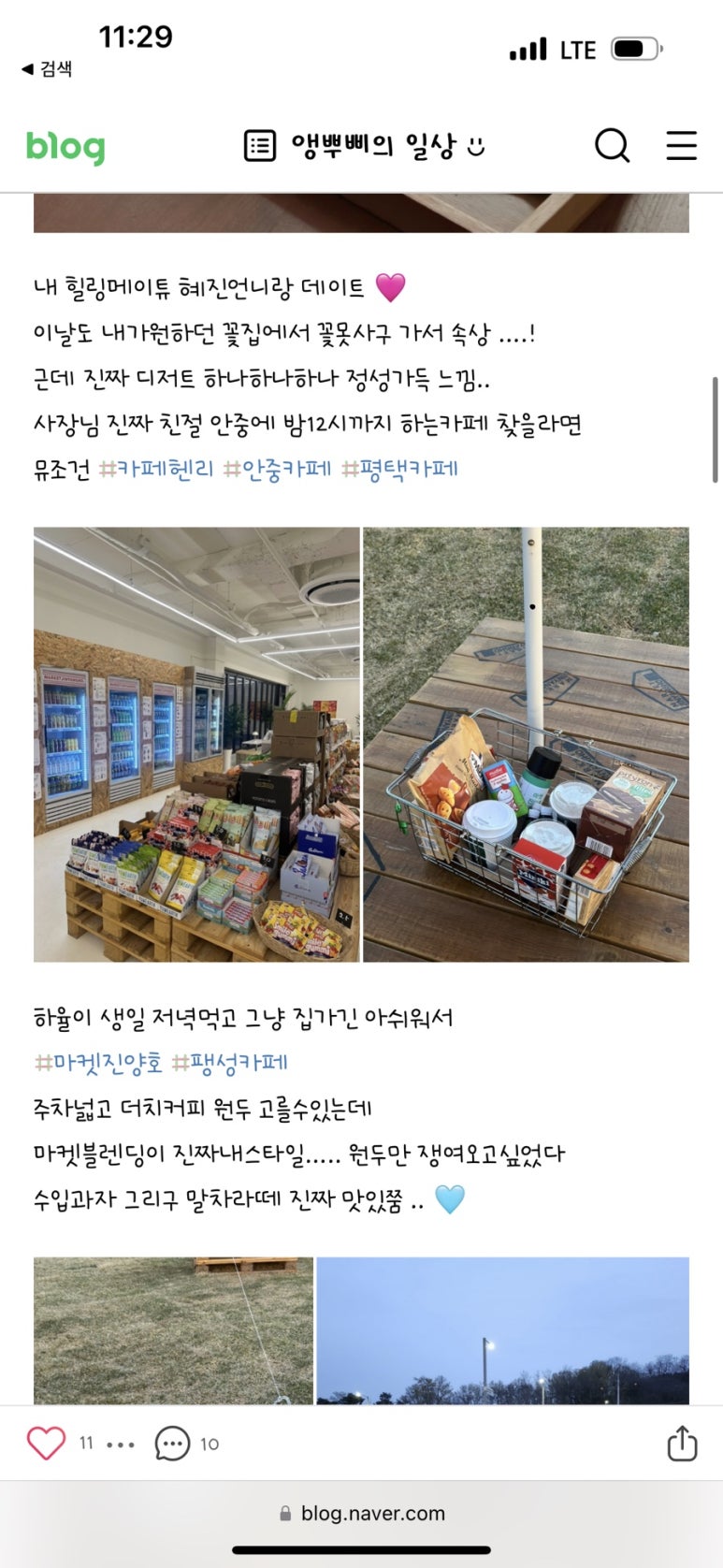
Task: Open the dots next to the like count
Action: coord(121,1445)
